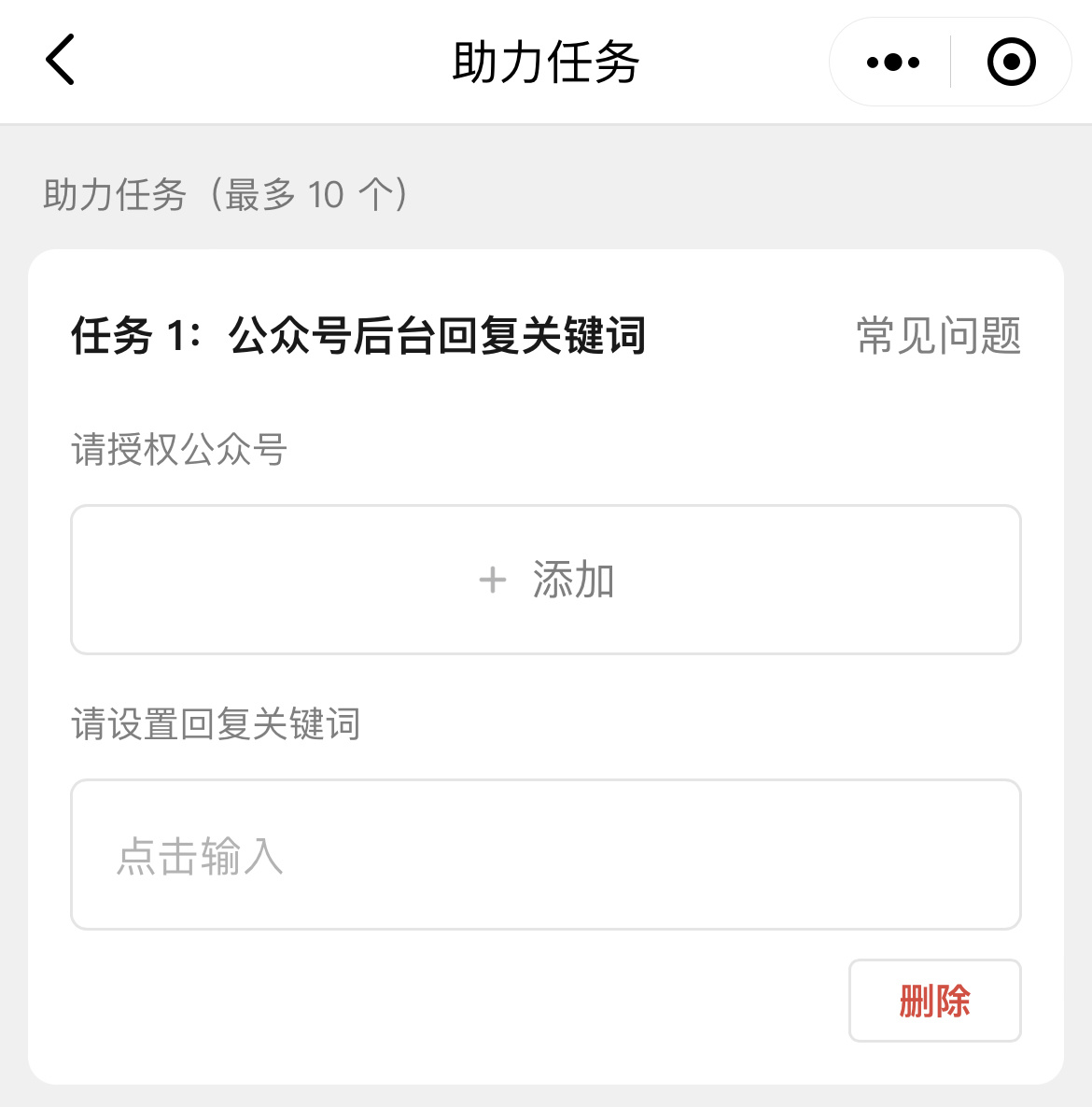Close the mini program via circle icon

coord(1011,63)
